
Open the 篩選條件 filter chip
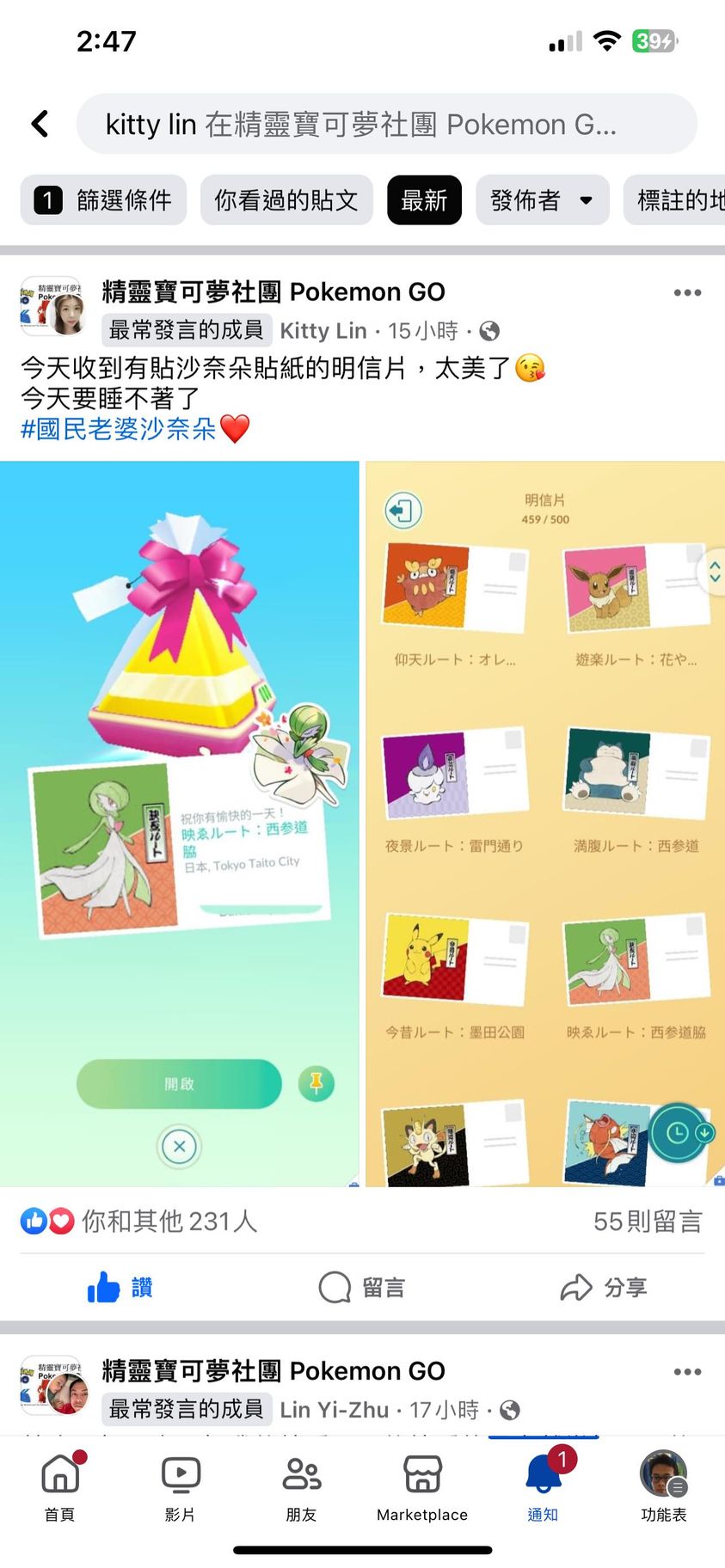(x=103, y=200)
